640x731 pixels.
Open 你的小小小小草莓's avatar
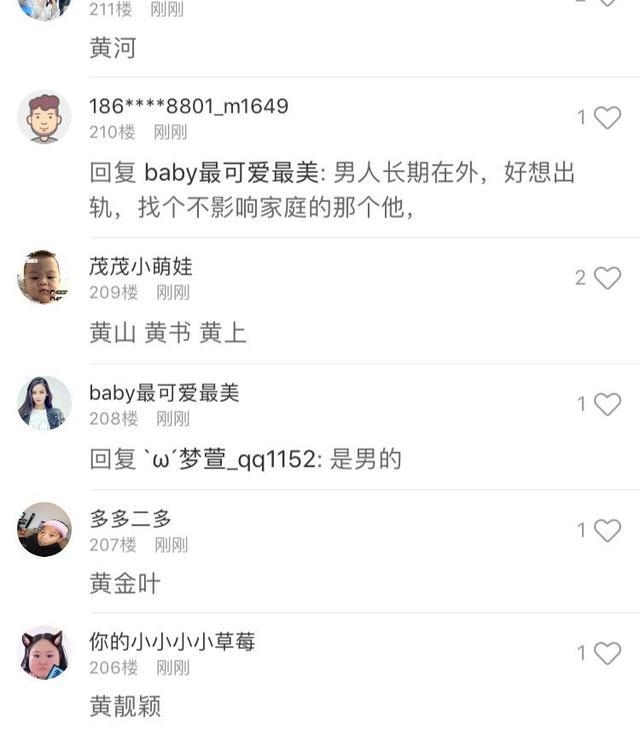(x=44, y=653)
